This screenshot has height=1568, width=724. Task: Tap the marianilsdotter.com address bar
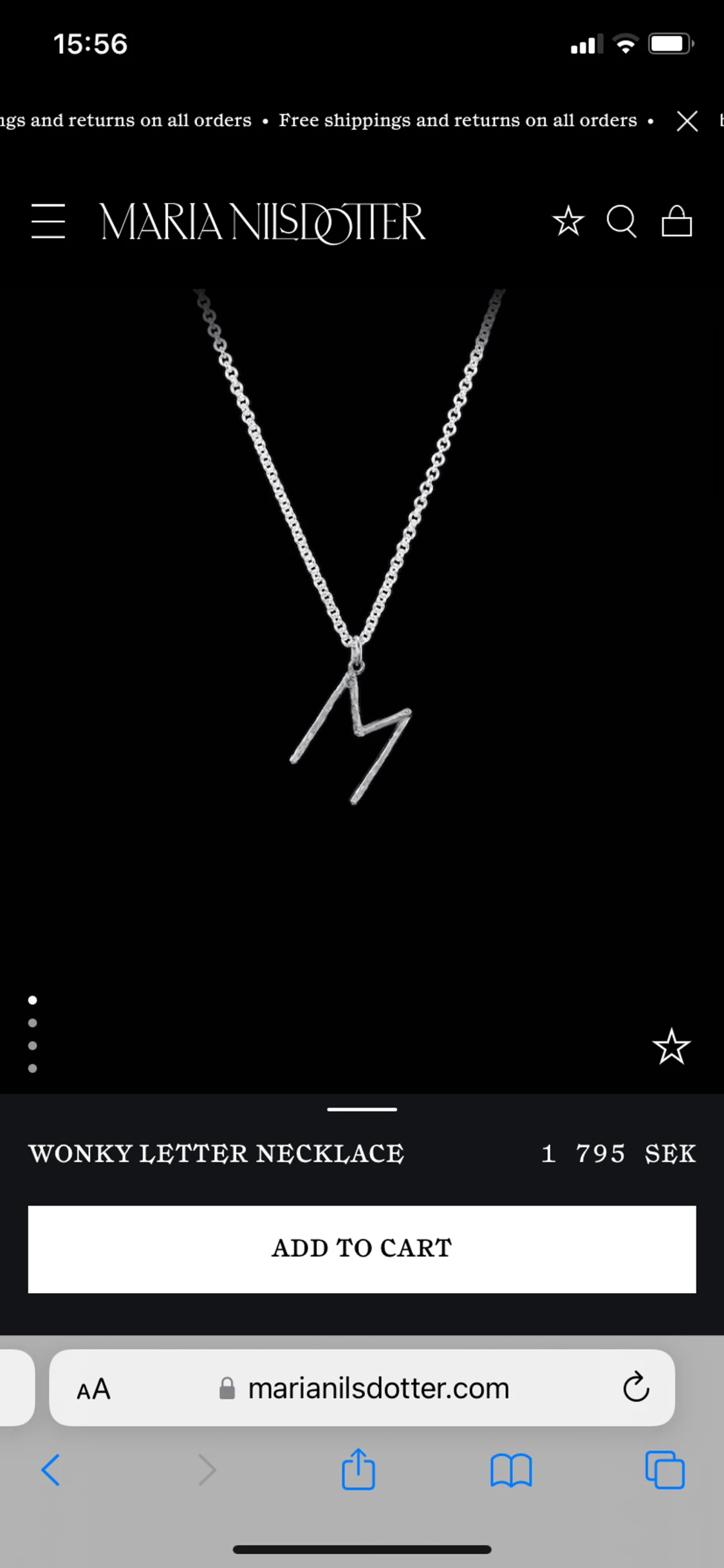click(x=378, y=1388)
